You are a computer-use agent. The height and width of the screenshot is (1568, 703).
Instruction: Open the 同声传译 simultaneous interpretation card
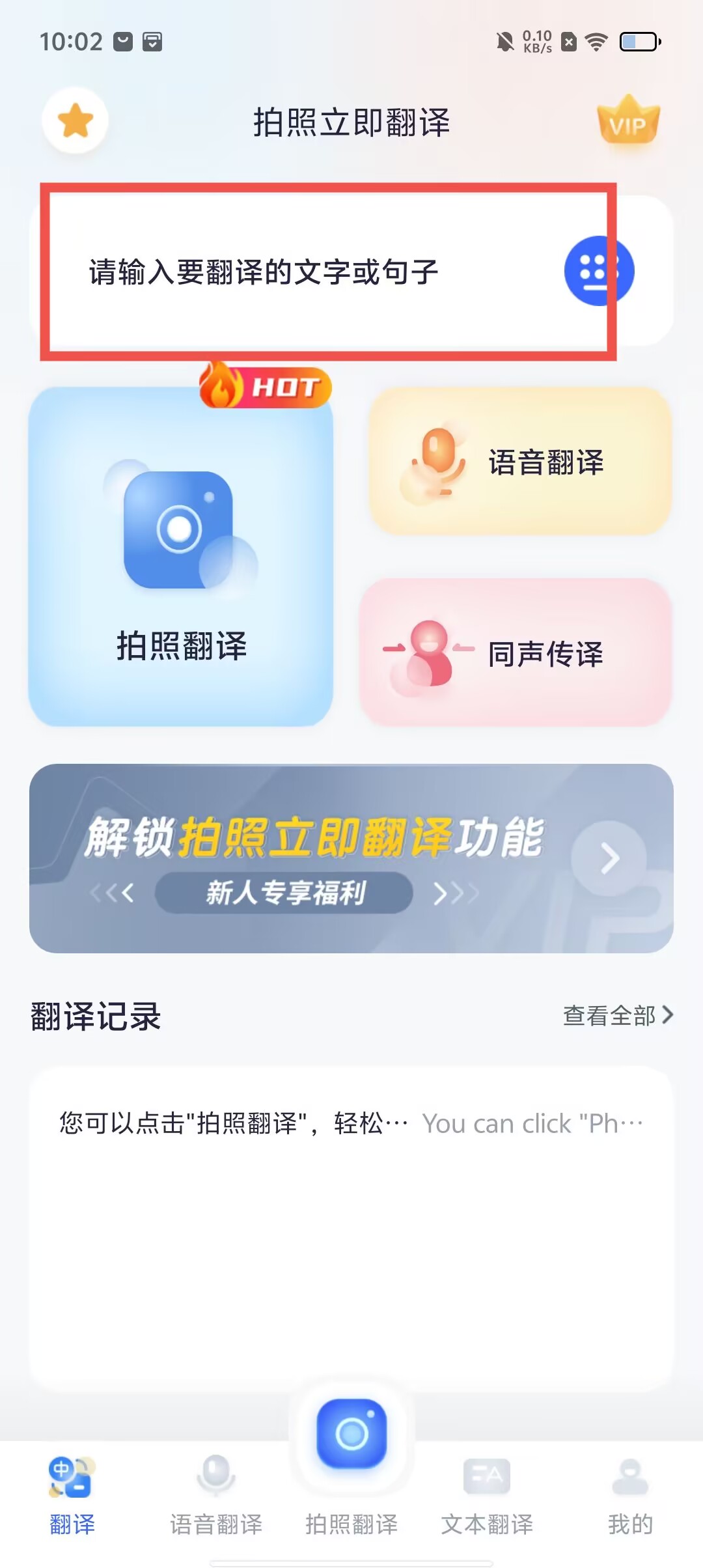515,652
